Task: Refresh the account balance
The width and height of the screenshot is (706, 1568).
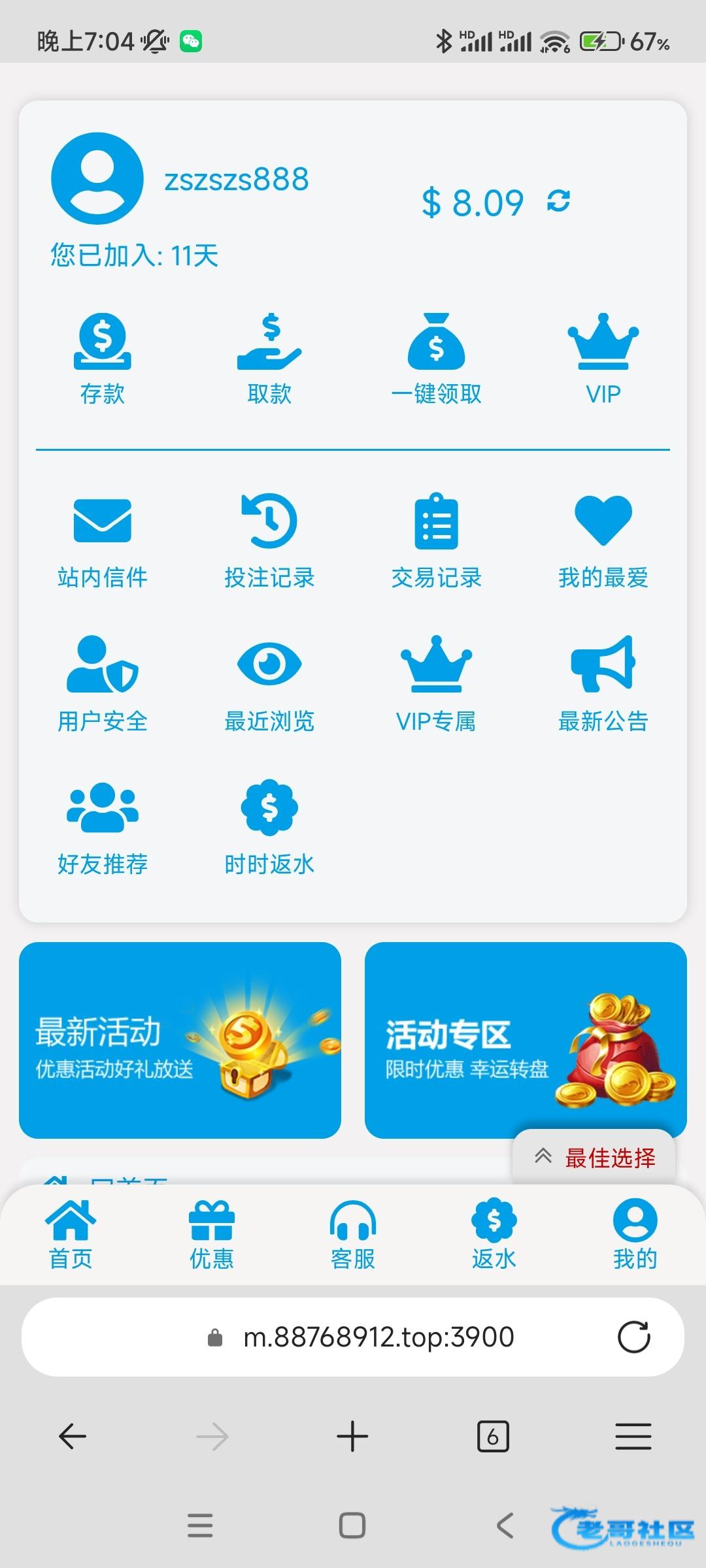Action: (x=558, y=201)
